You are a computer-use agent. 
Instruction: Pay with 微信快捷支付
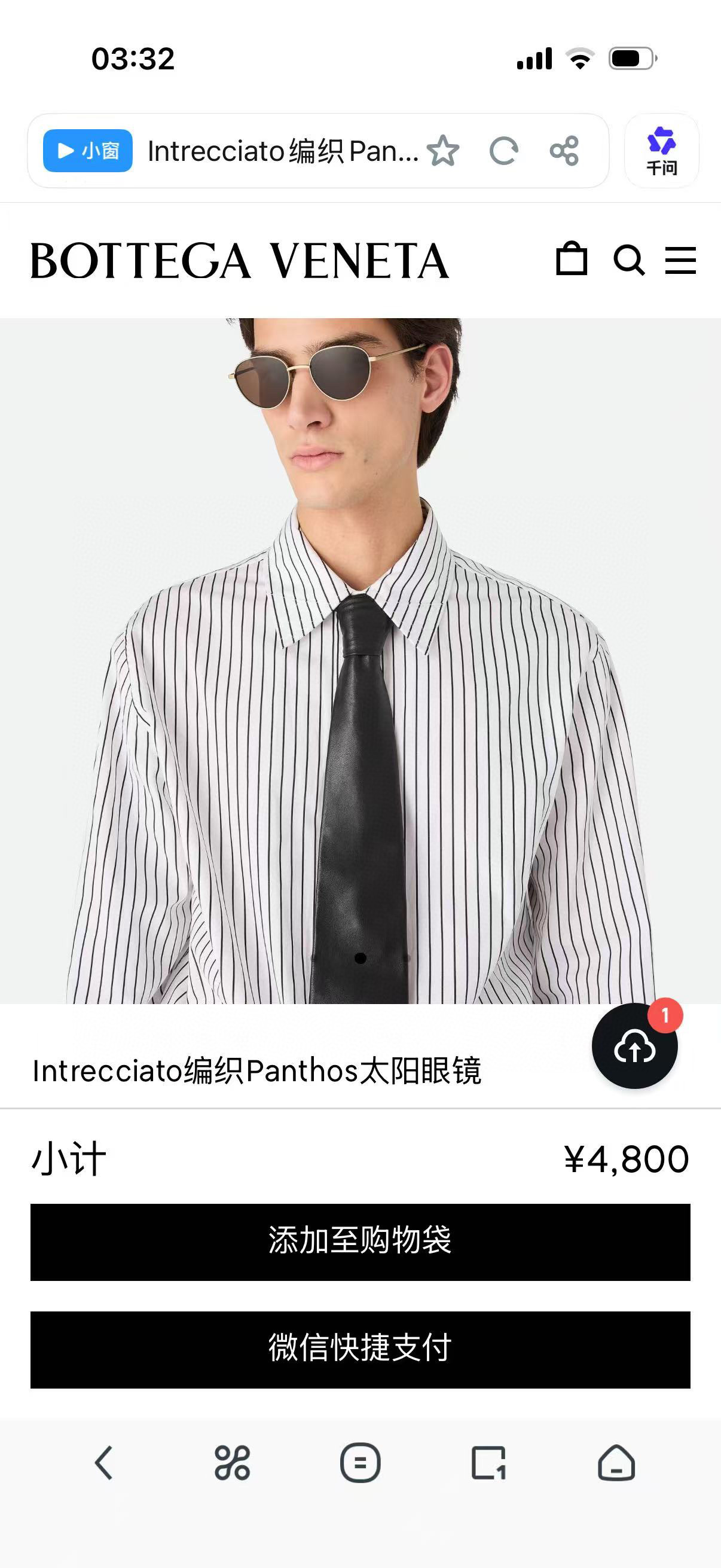(360, 1350)
